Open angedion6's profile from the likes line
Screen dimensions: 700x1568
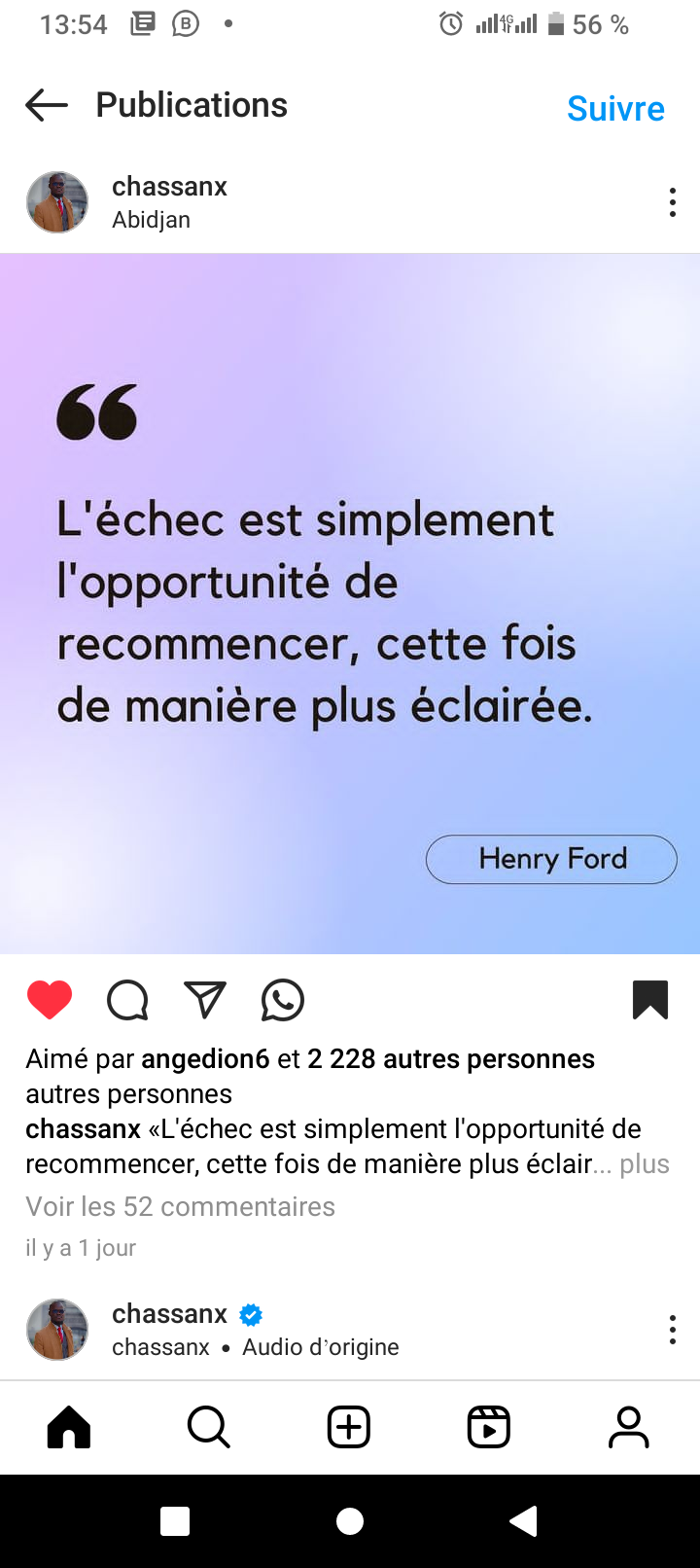[x=205, y=1059]
